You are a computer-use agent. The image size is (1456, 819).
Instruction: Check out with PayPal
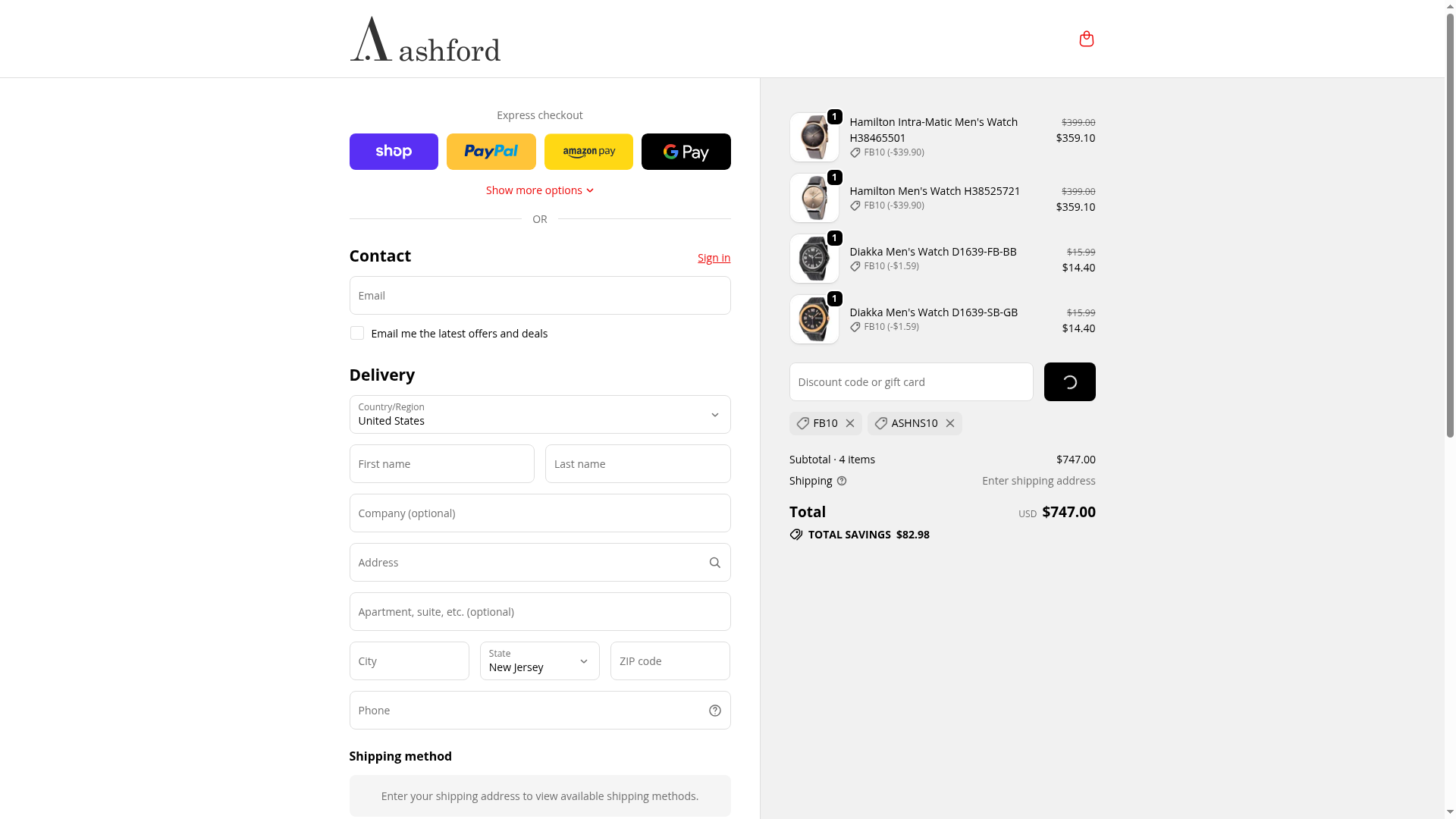click(x=491, y=152)
